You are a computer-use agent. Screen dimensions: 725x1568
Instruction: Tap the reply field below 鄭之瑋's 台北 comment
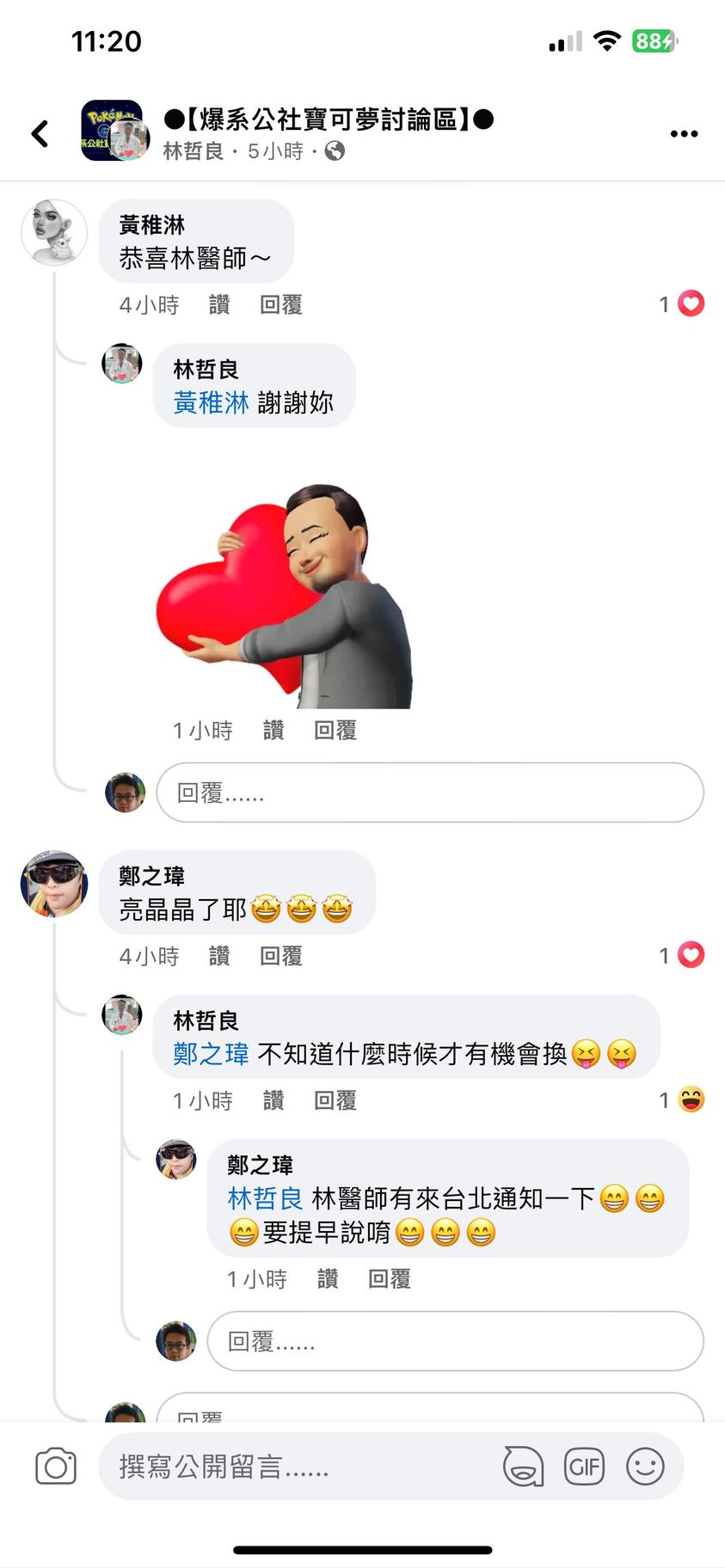pyautogui.click(x=456, y=1341)
